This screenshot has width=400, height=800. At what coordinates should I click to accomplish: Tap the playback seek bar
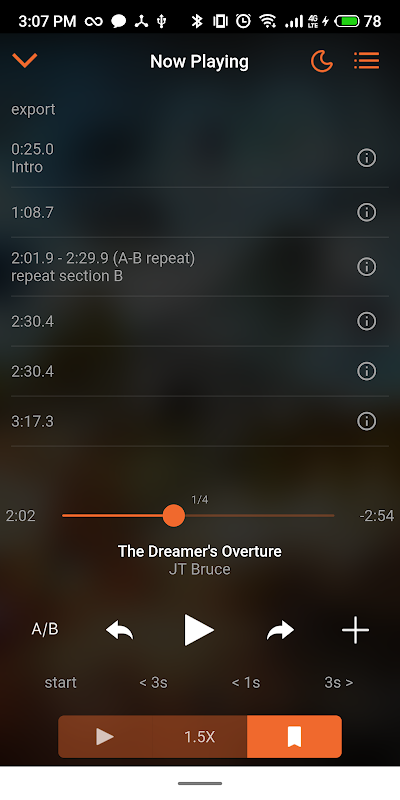198,516
